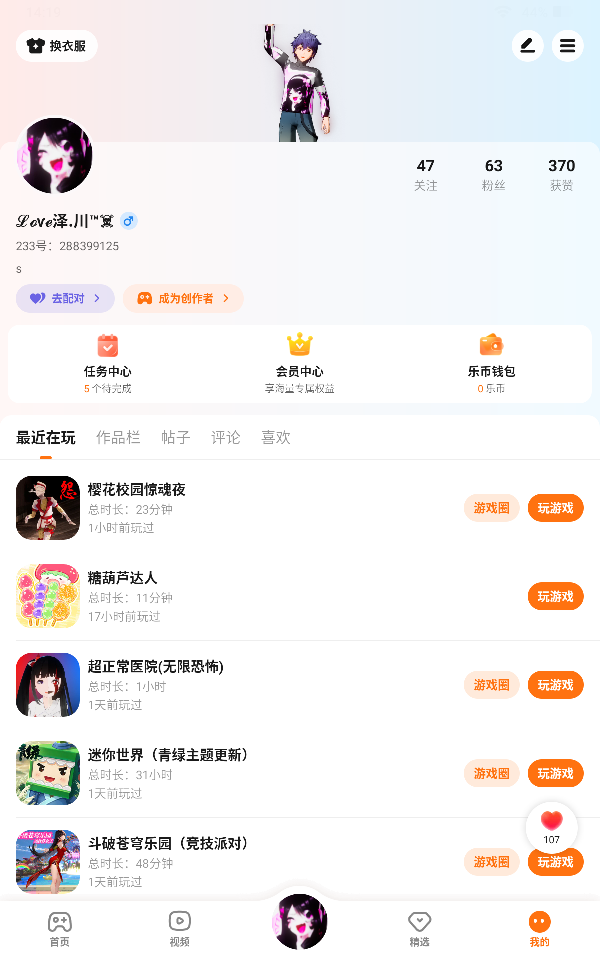Switch to the 评论 tab
Viewport: 600px width, 960px height.
tap(226, 438)
